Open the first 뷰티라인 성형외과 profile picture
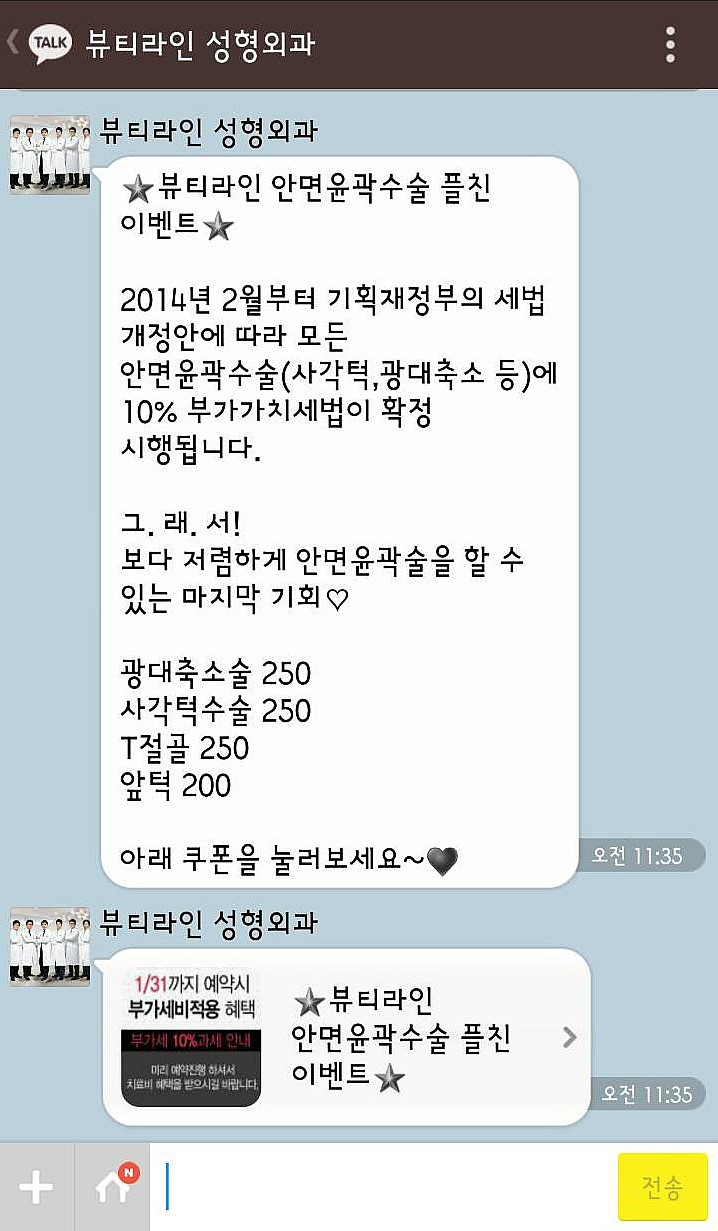This screenshot has width=718, height=1231. pos(50,155)
